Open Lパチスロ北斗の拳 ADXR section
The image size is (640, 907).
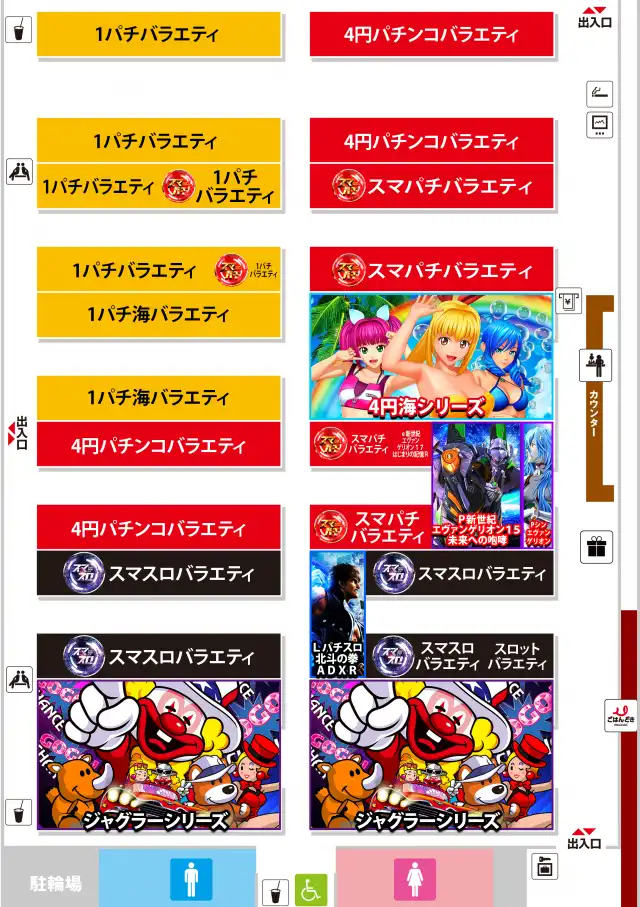pyautogui.click(x=337, y=615)
